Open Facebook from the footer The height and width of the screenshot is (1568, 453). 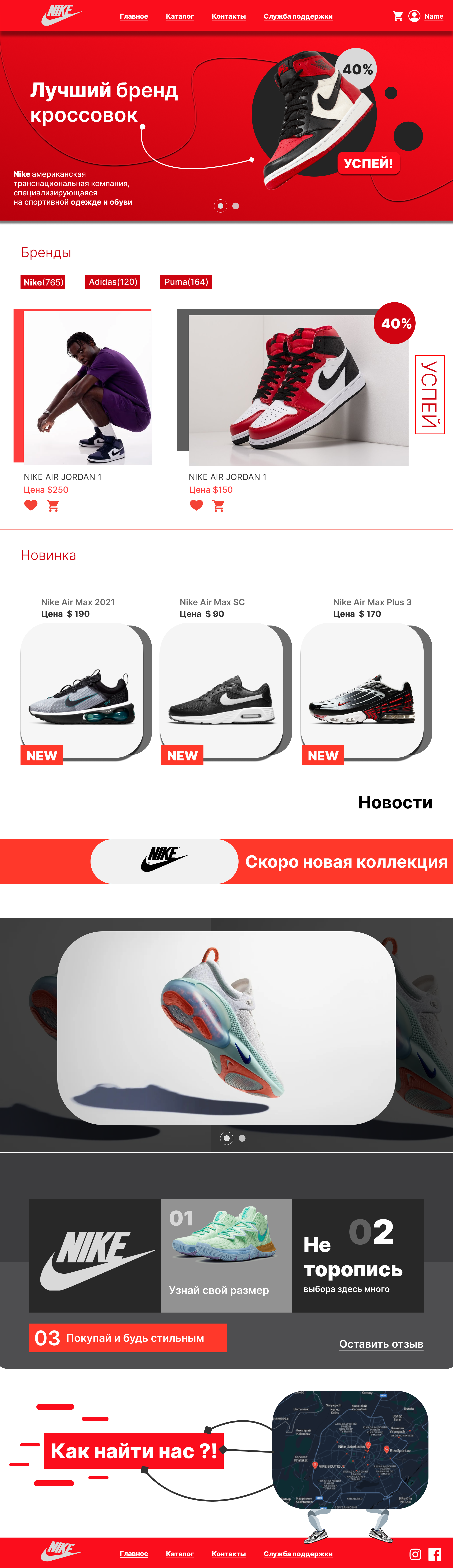tap(435, 1554)
